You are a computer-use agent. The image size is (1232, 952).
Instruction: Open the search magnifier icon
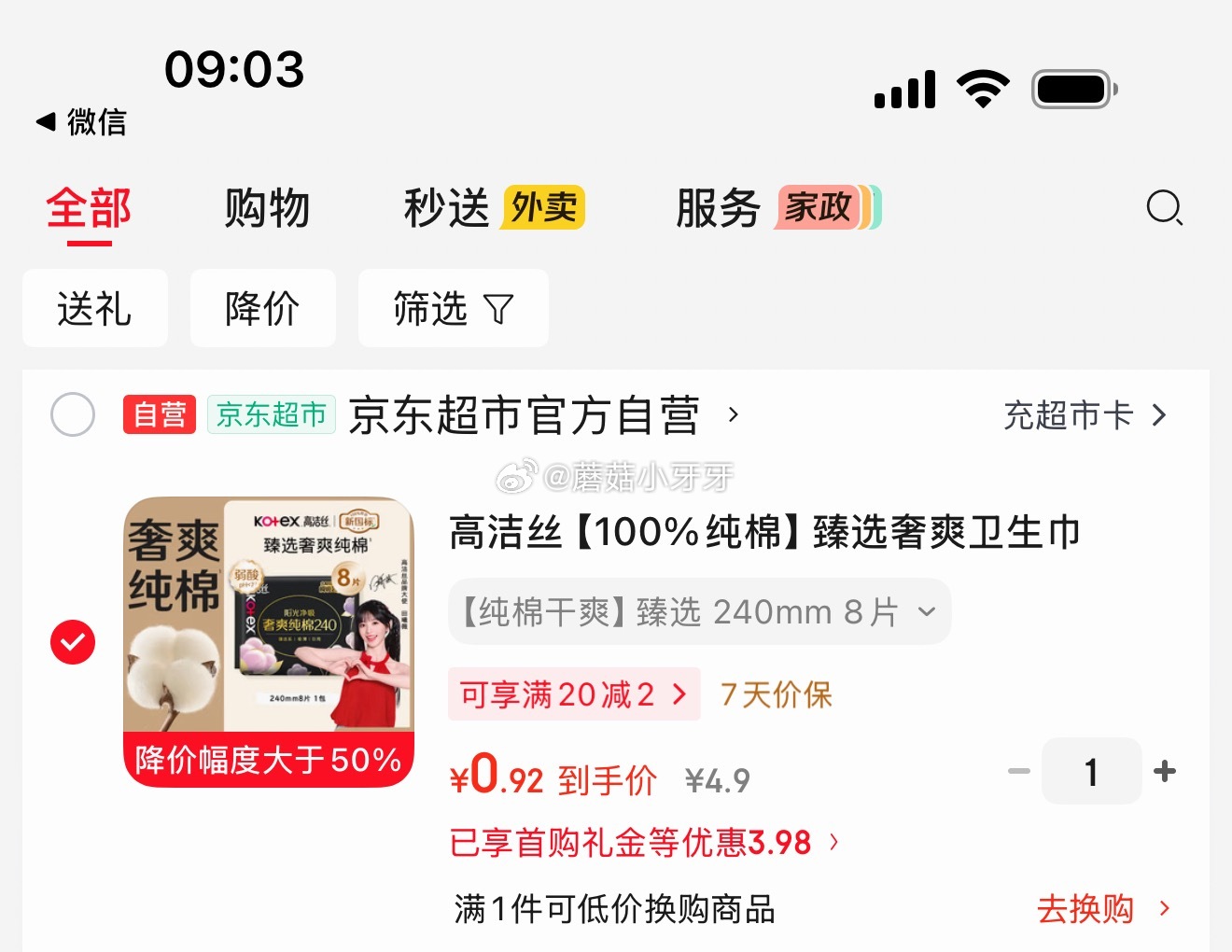click(1164, 207)
